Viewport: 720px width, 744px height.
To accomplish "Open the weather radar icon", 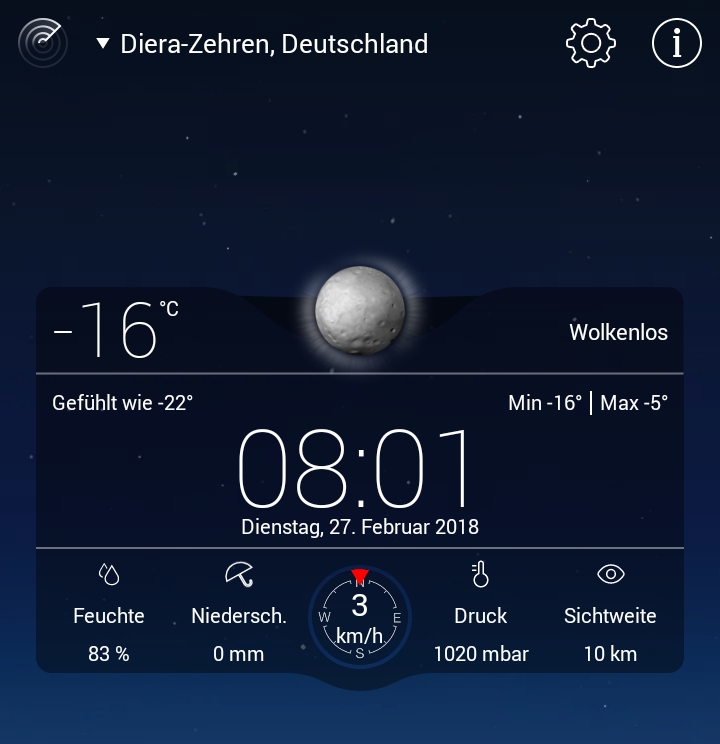I will [42, 43].
